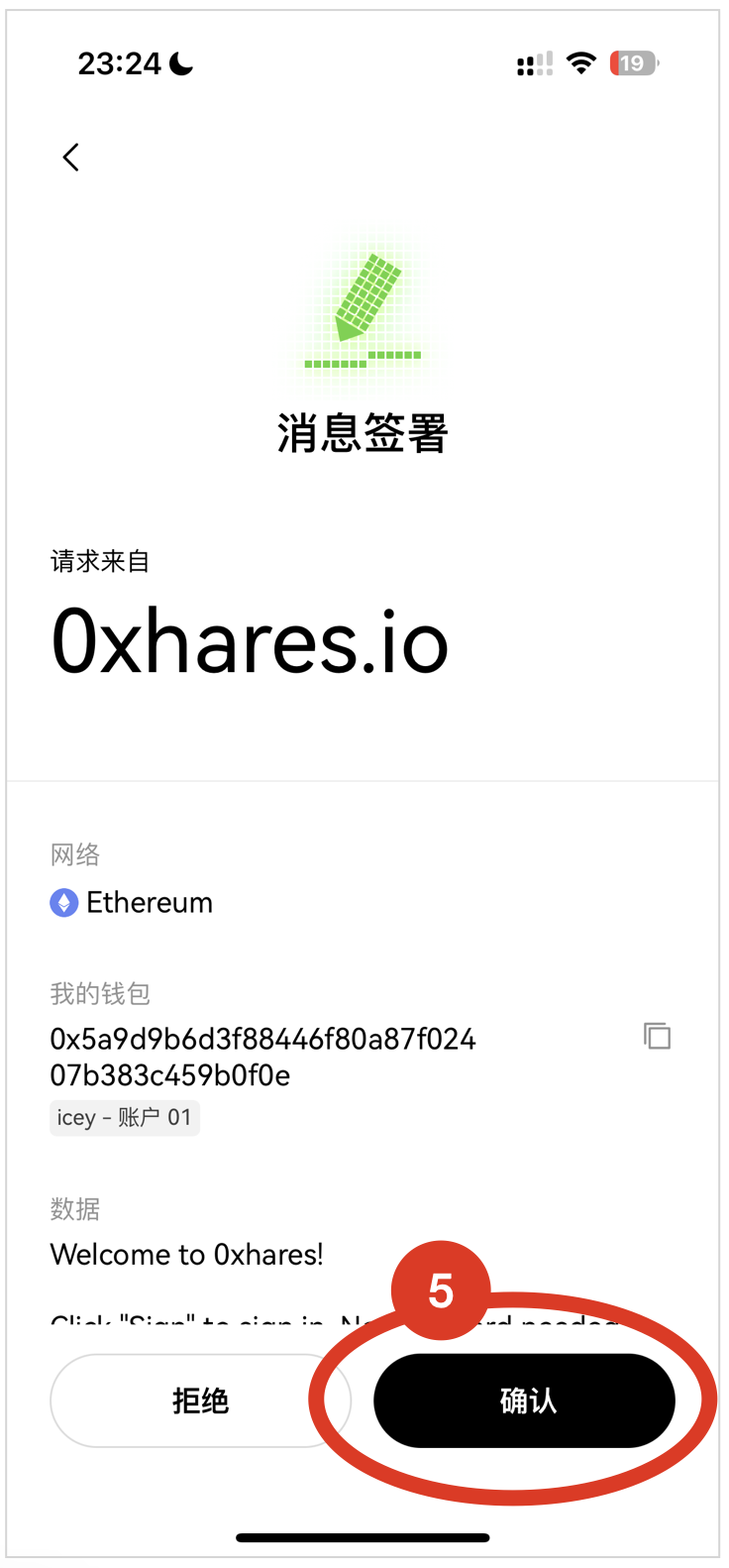Copy the wallet address
This screenshot has width=729, height=1568.
point(657,1036)
